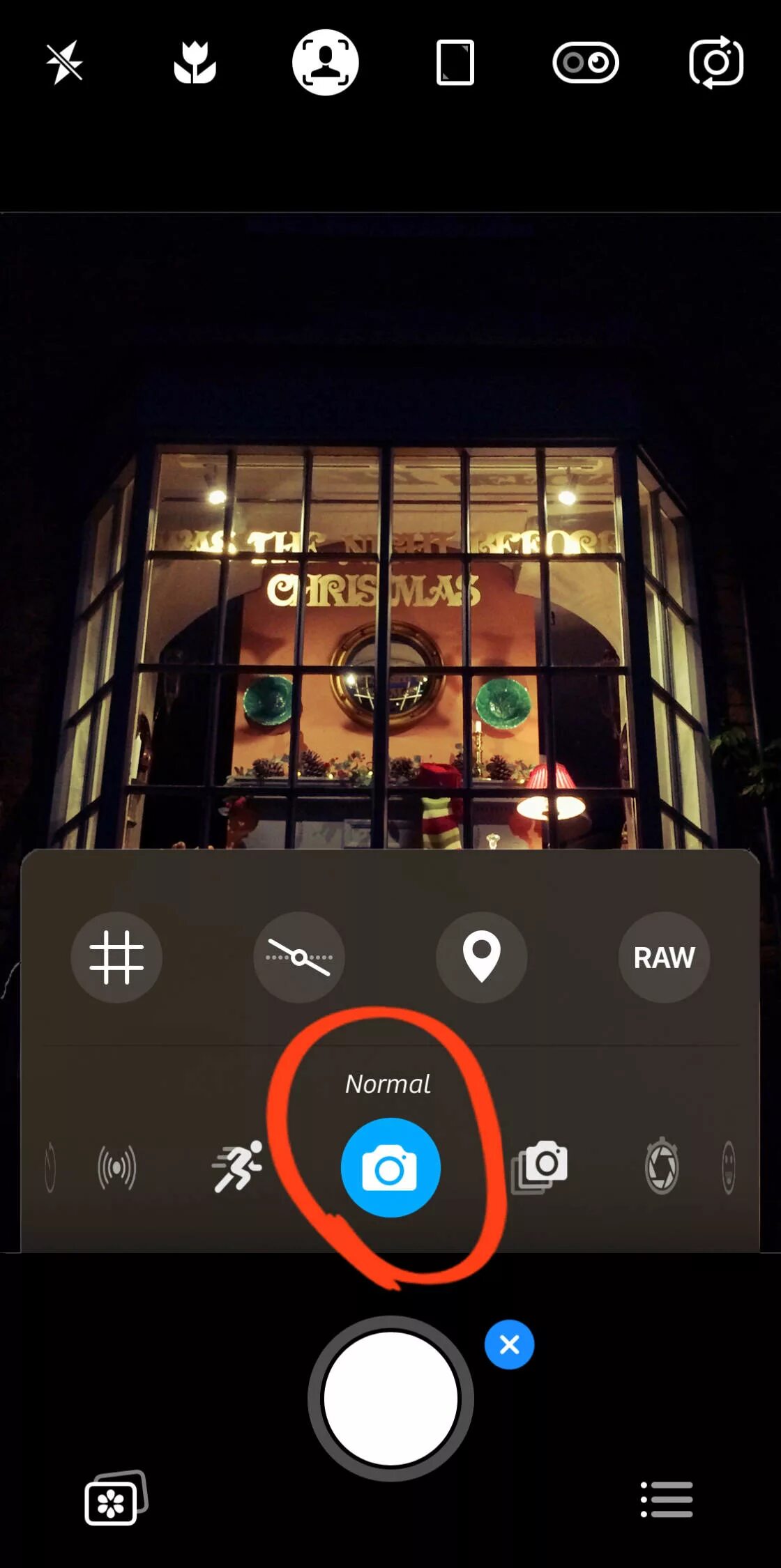
Task: Enable macro flower mode
Action: pos(195,63)
